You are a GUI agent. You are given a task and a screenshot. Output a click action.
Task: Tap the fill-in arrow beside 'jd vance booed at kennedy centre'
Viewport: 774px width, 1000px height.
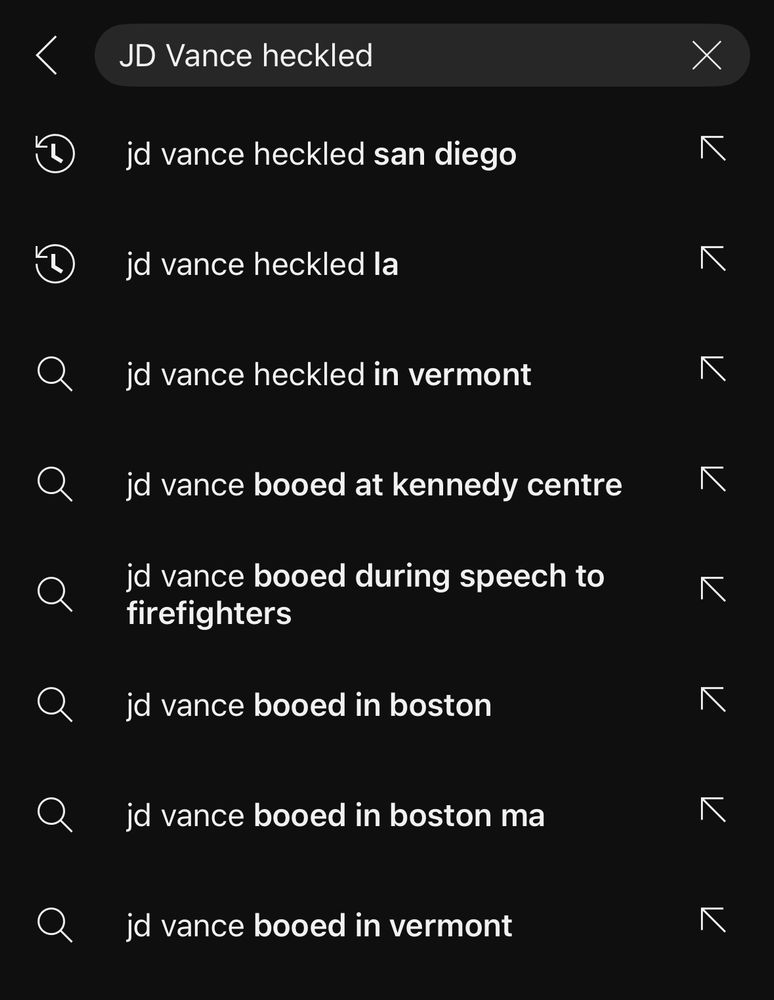(x=713, y=478)
